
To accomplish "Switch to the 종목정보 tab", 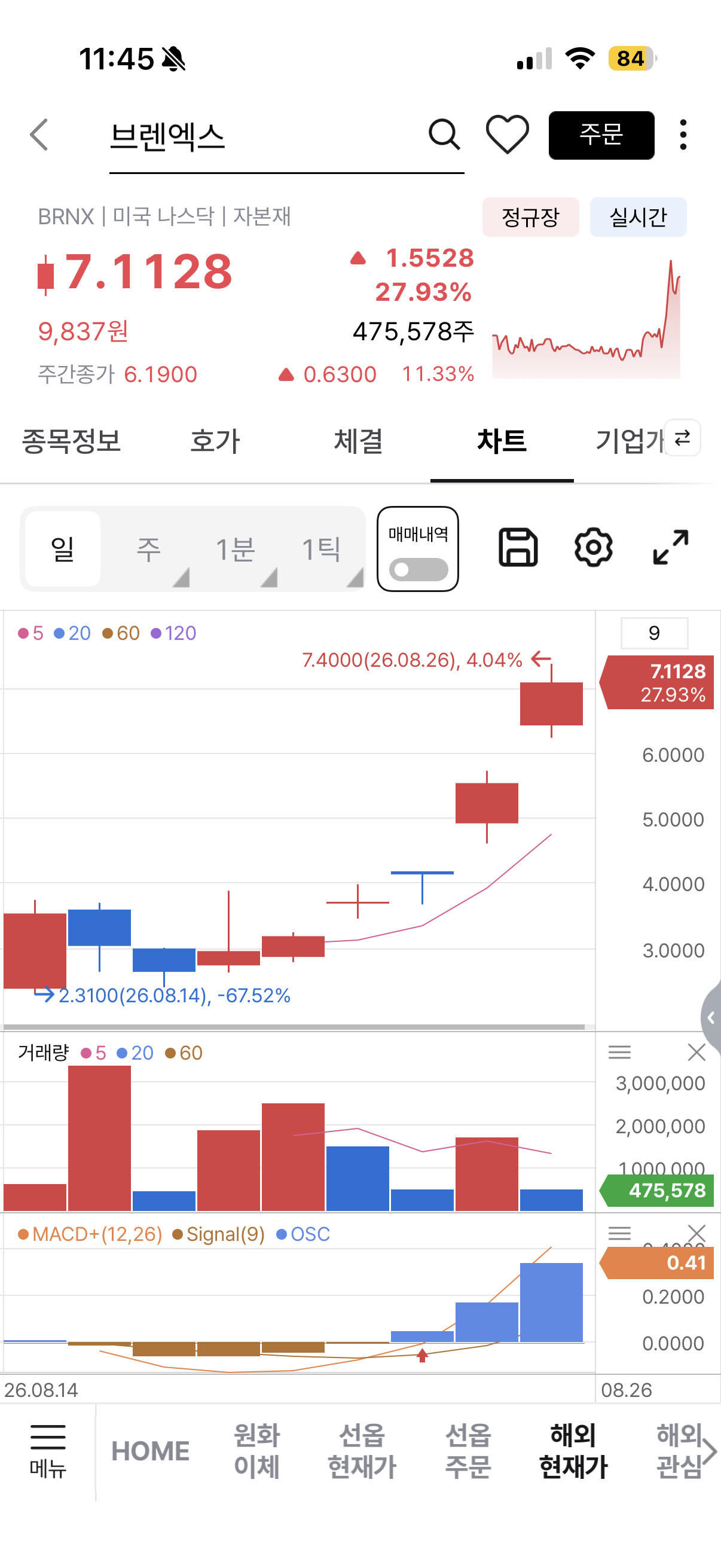I will tap(72, 441).
